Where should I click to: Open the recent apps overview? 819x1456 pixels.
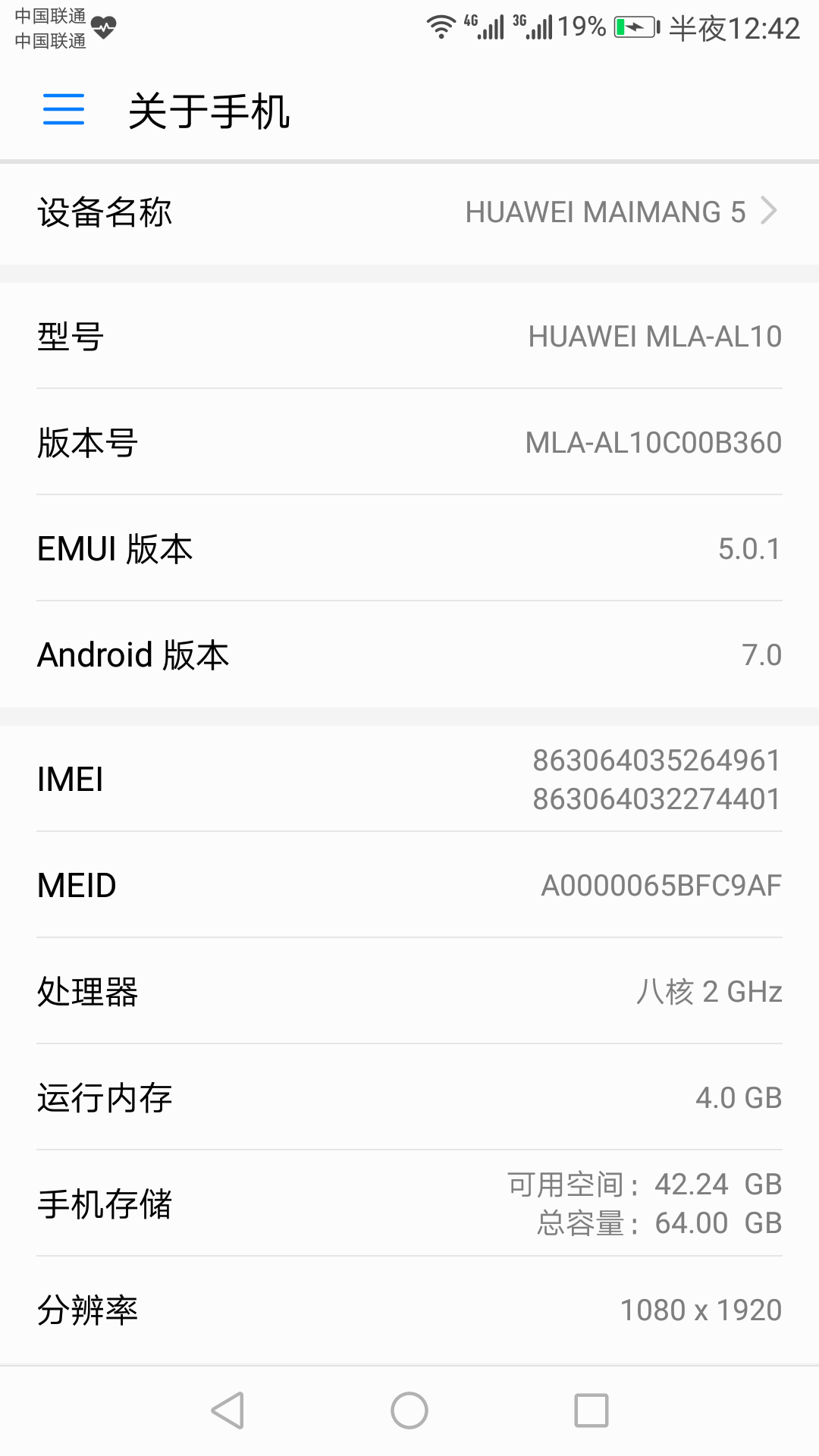coord(591,1410)
